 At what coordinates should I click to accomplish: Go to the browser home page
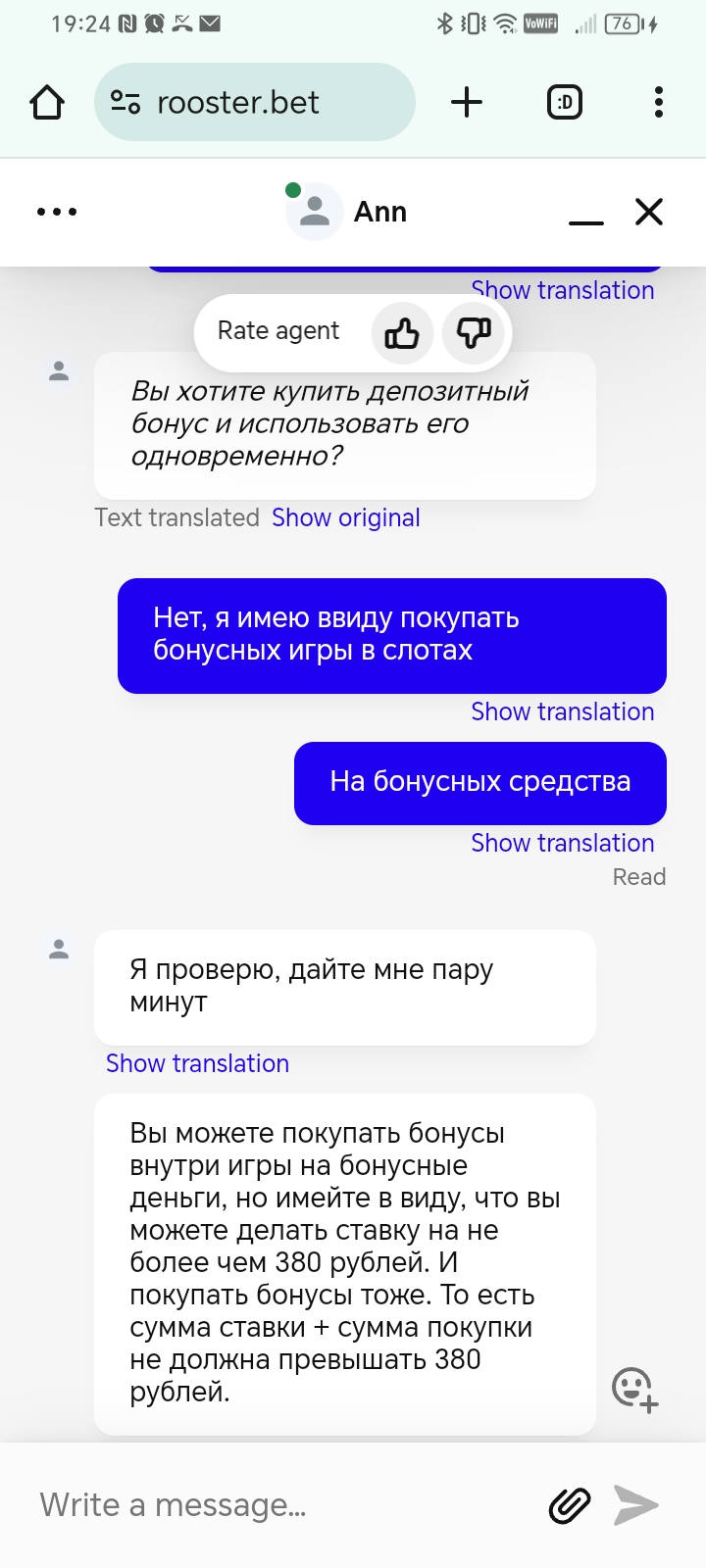click(47, 102)
